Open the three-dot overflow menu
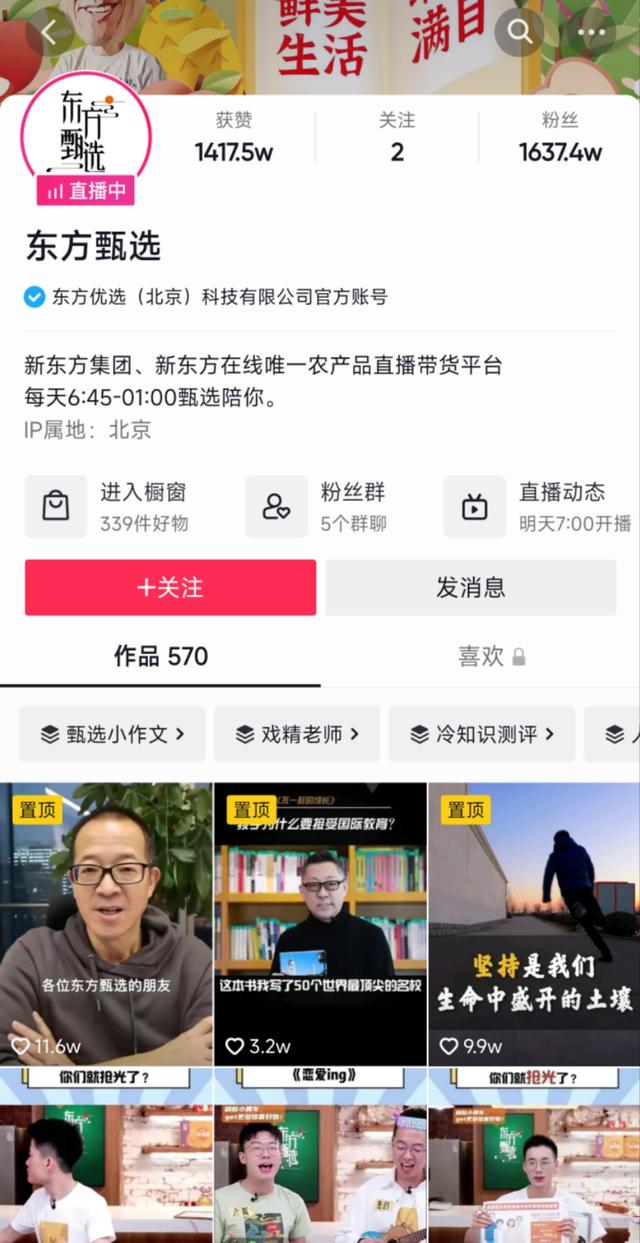The image size is (640, 1243). pyautogui.click(x=591, y=32)
